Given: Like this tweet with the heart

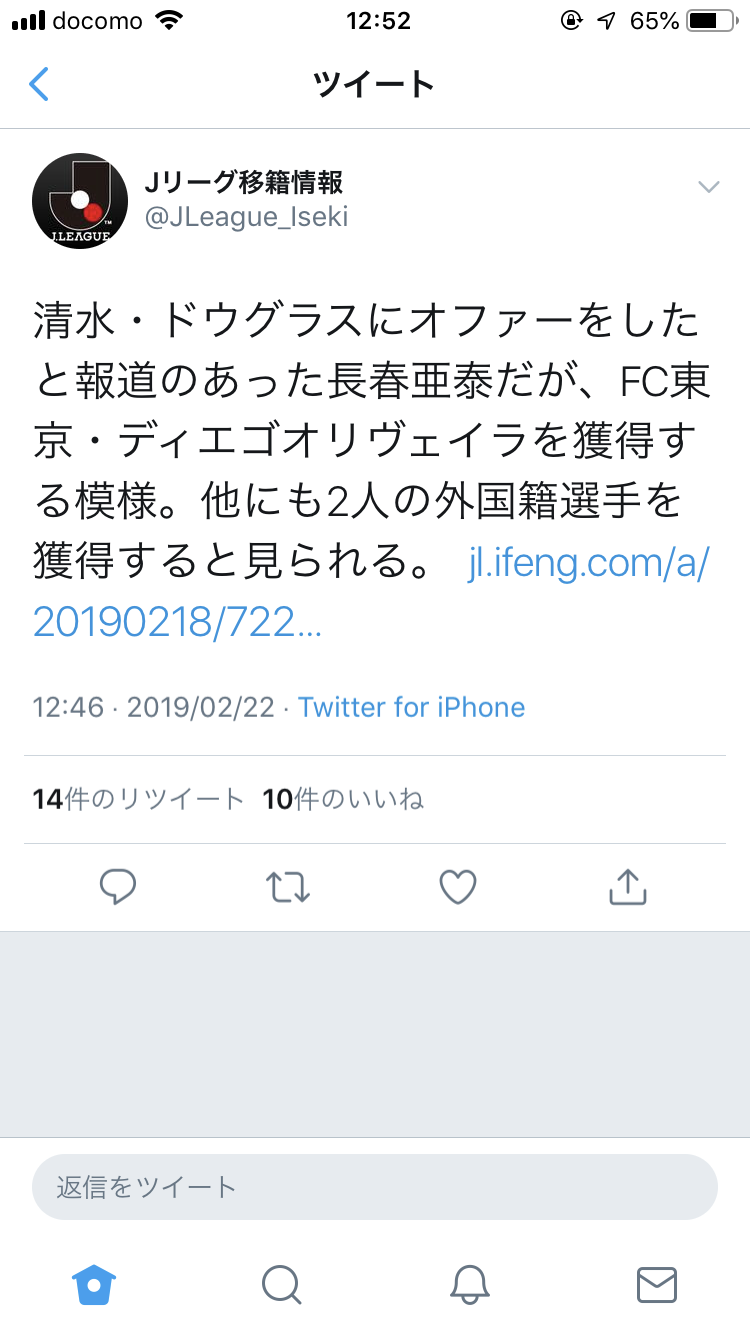Looking at the screenshot, I should pyautogui.click(x=458, y=886).
